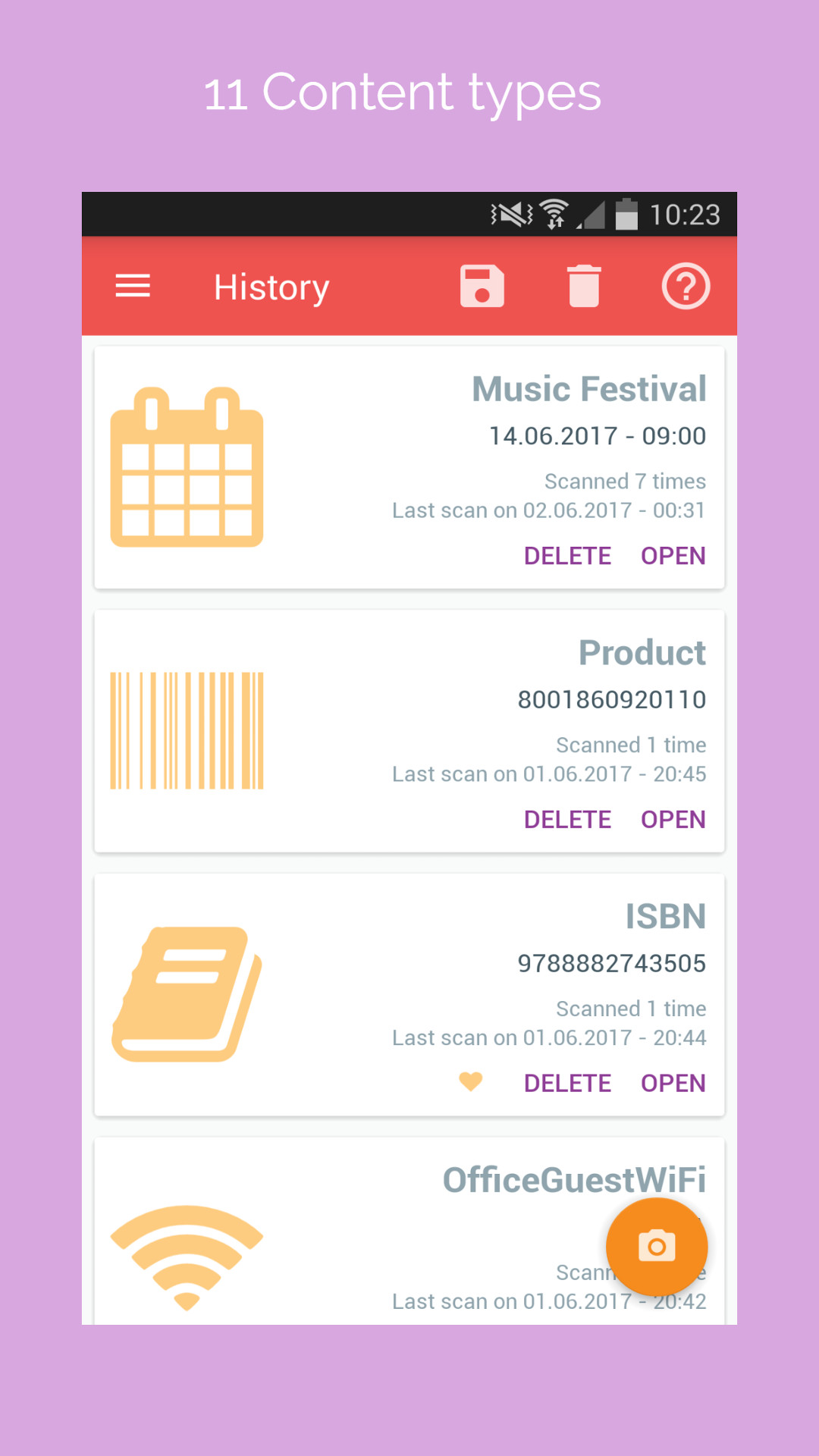Open the Music Festival scan entry
819x1456 pixels.
tap(672, 555)
